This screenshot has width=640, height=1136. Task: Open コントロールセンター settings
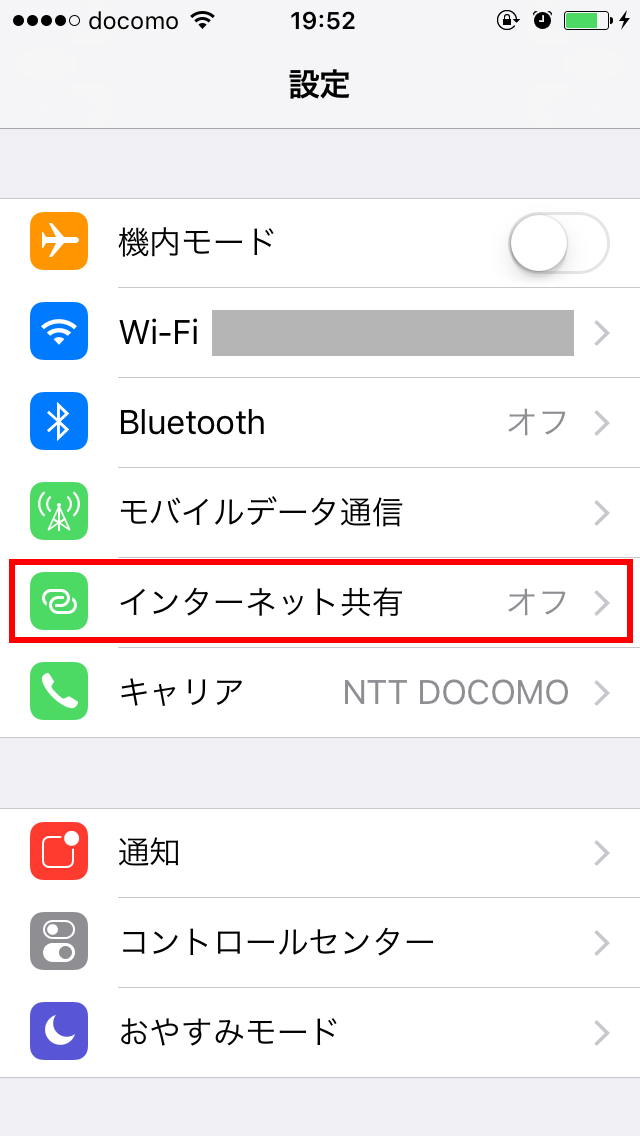coord(320,942)
